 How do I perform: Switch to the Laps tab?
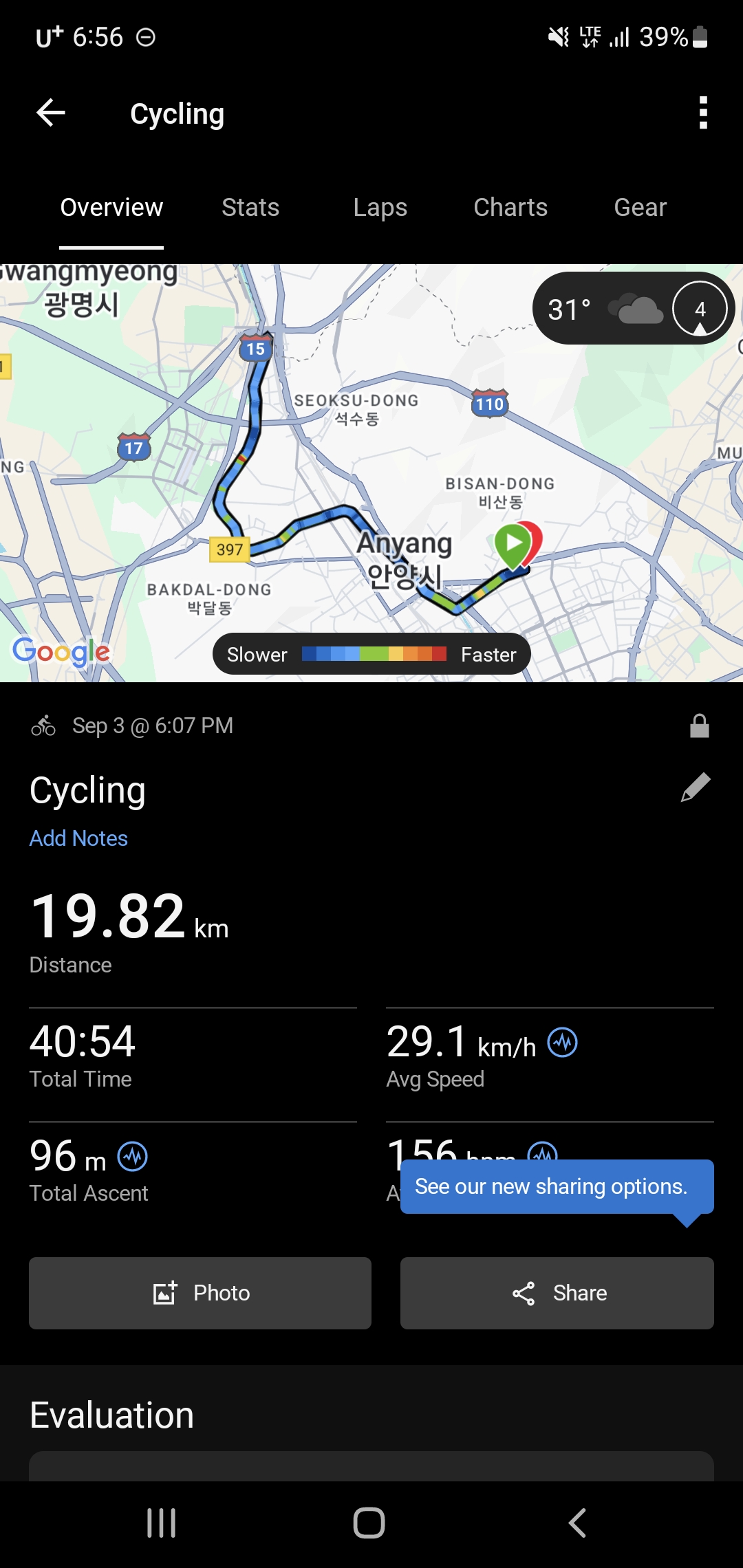380,208
